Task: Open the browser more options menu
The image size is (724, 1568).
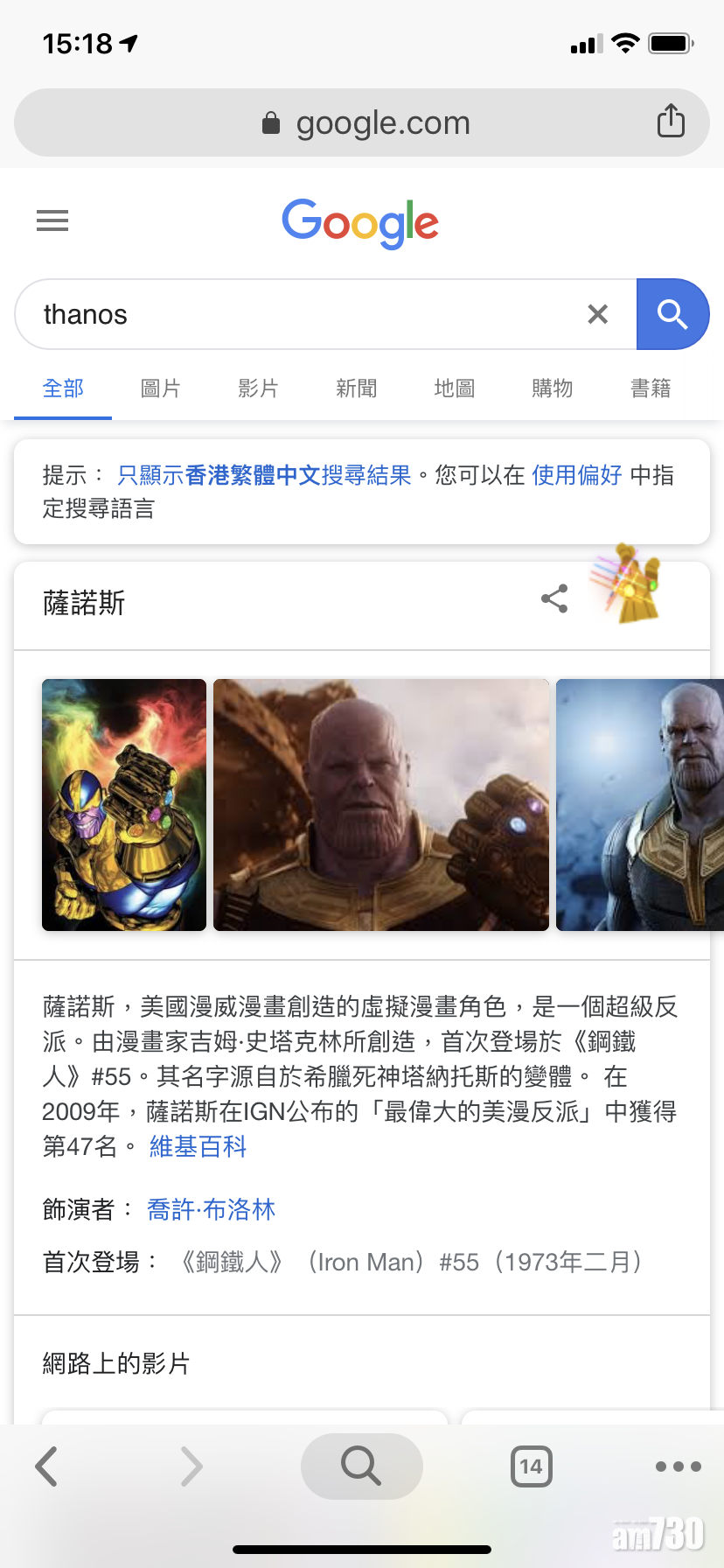Action: coord(678,1466)
